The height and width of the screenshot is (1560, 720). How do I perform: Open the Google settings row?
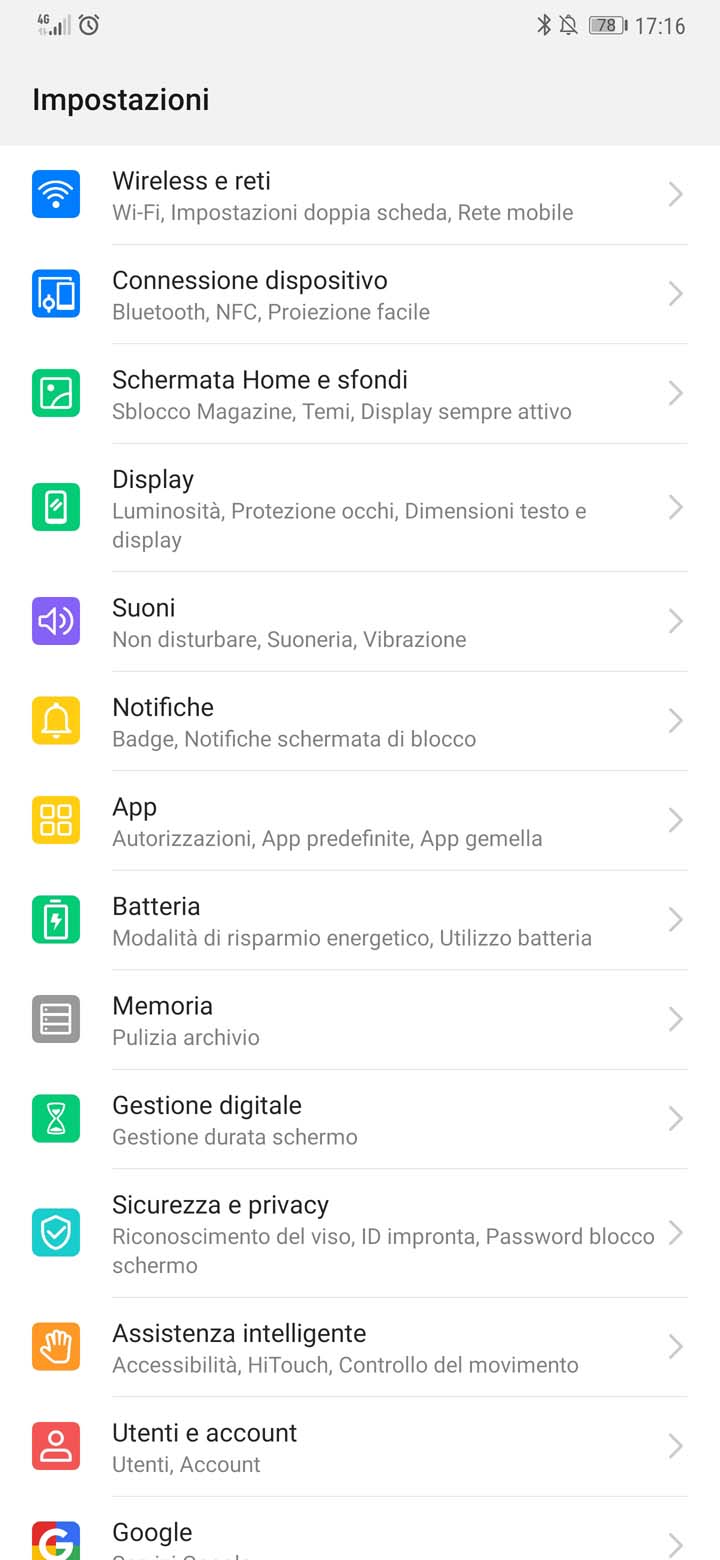pyautogui.click(x=360, y=1529)
